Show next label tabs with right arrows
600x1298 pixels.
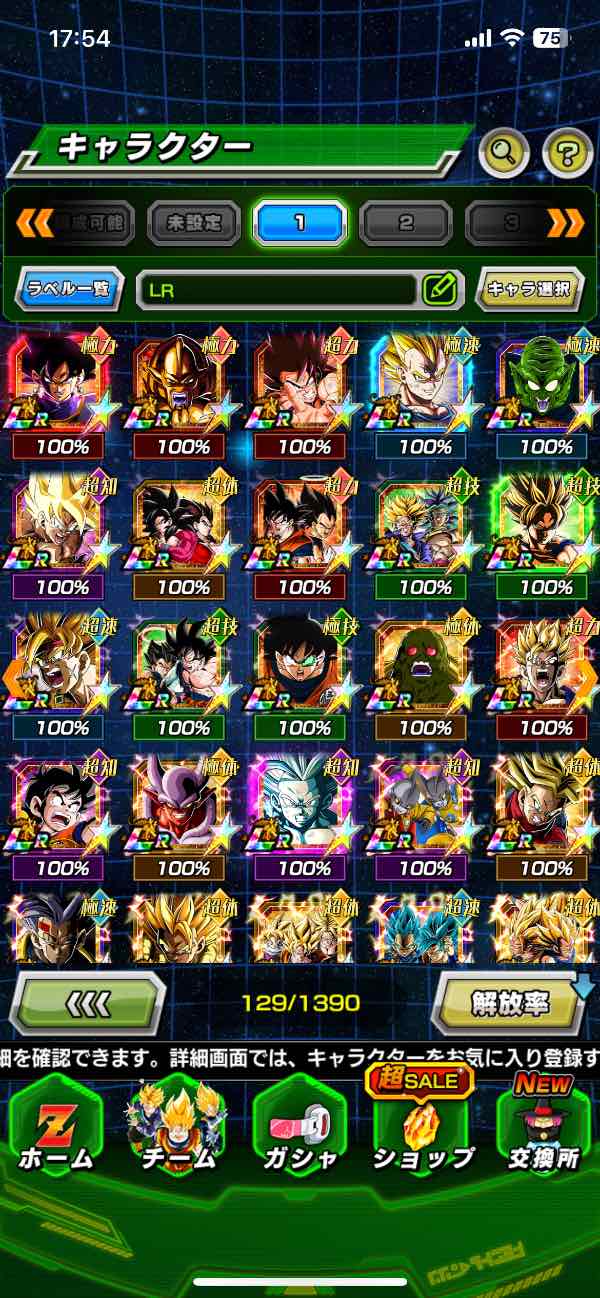(x=565, y=222)
